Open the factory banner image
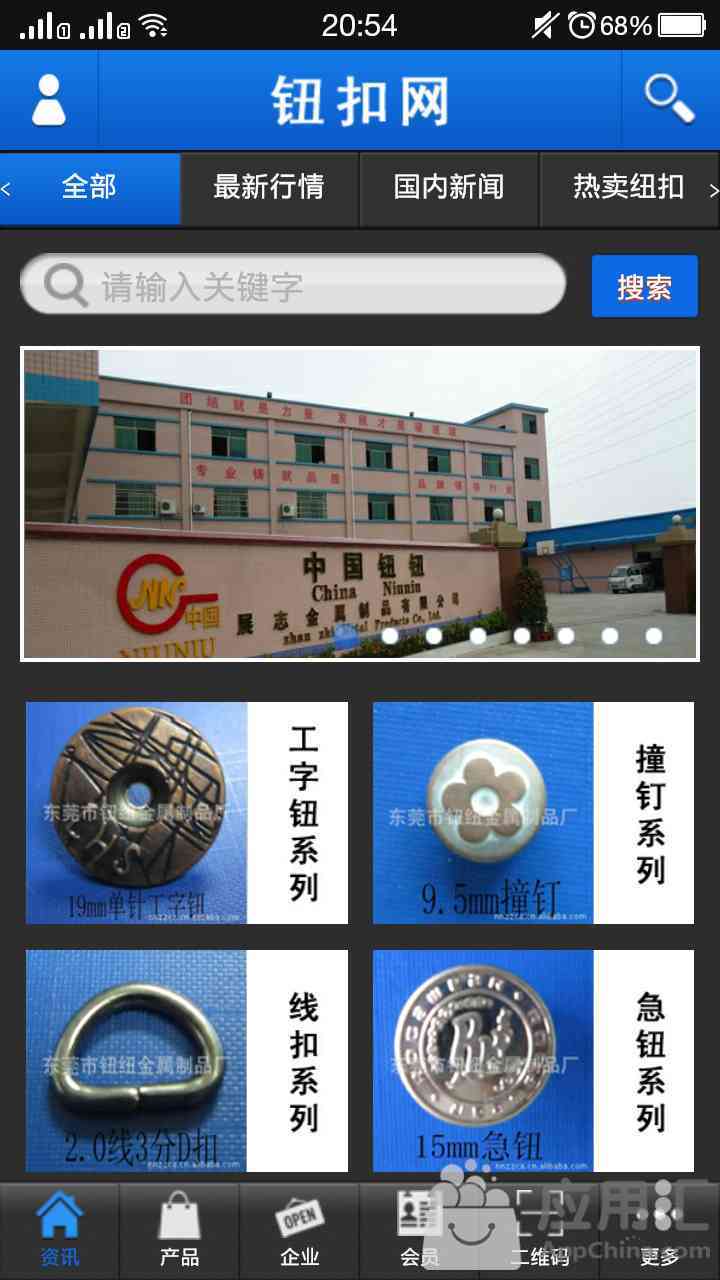The height and width of the screenshot is (1280, 720). pos(360,503)
